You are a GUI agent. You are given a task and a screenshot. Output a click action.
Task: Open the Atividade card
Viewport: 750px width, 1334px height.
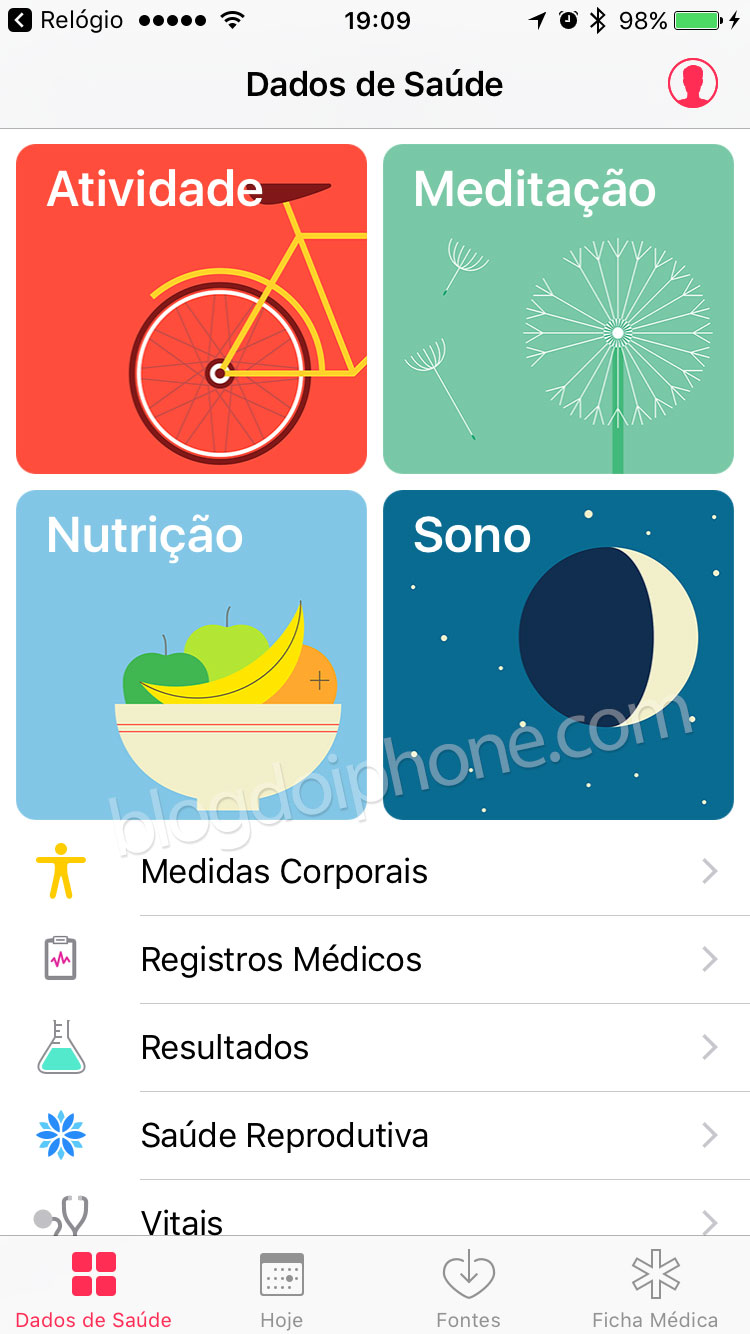[x=192, y=309]
